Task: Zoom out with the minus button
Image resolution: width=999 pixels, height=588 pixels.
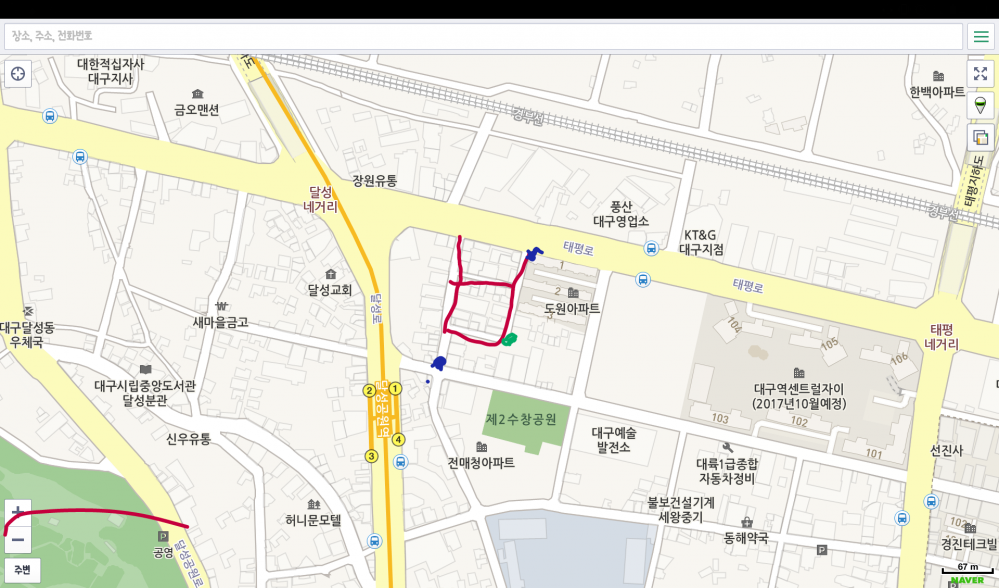Action: [x=18, y=540]
